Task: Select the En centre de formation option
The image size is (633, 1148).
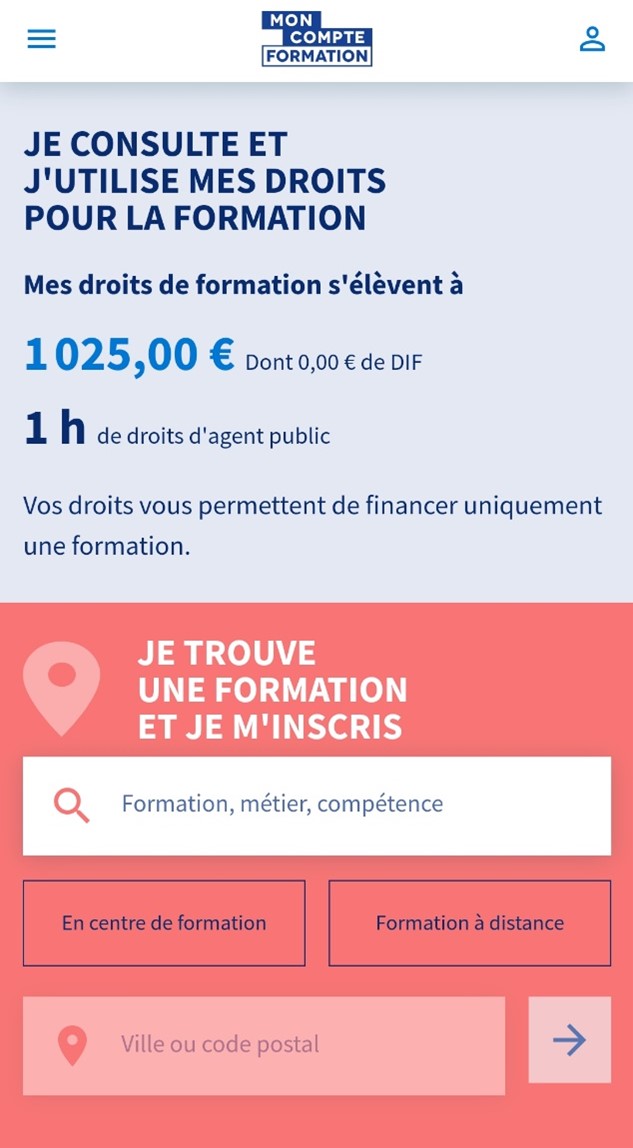Action: click(x=164, y=923)
